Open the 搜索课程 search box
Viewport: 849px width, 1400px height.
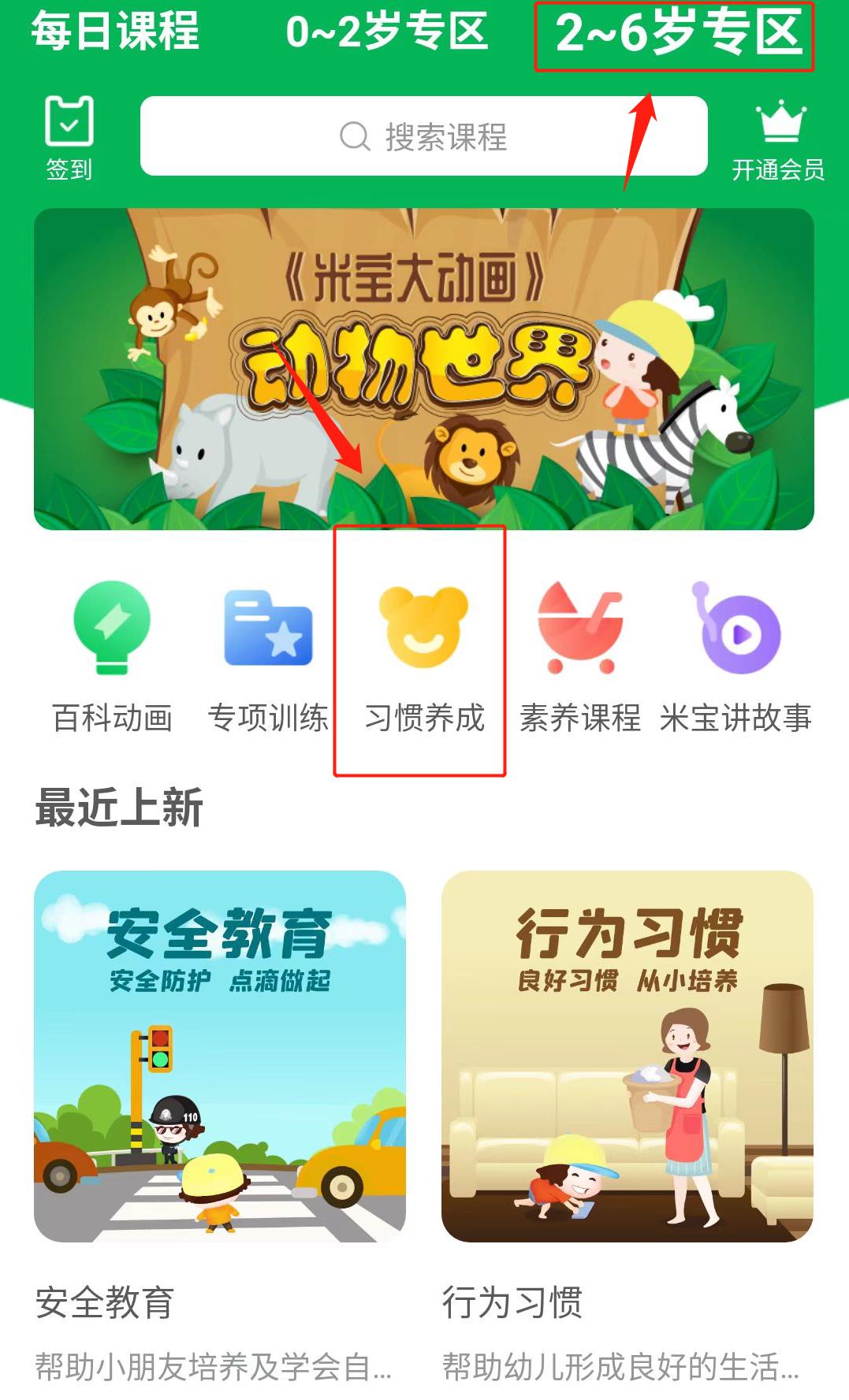(423, 136)
